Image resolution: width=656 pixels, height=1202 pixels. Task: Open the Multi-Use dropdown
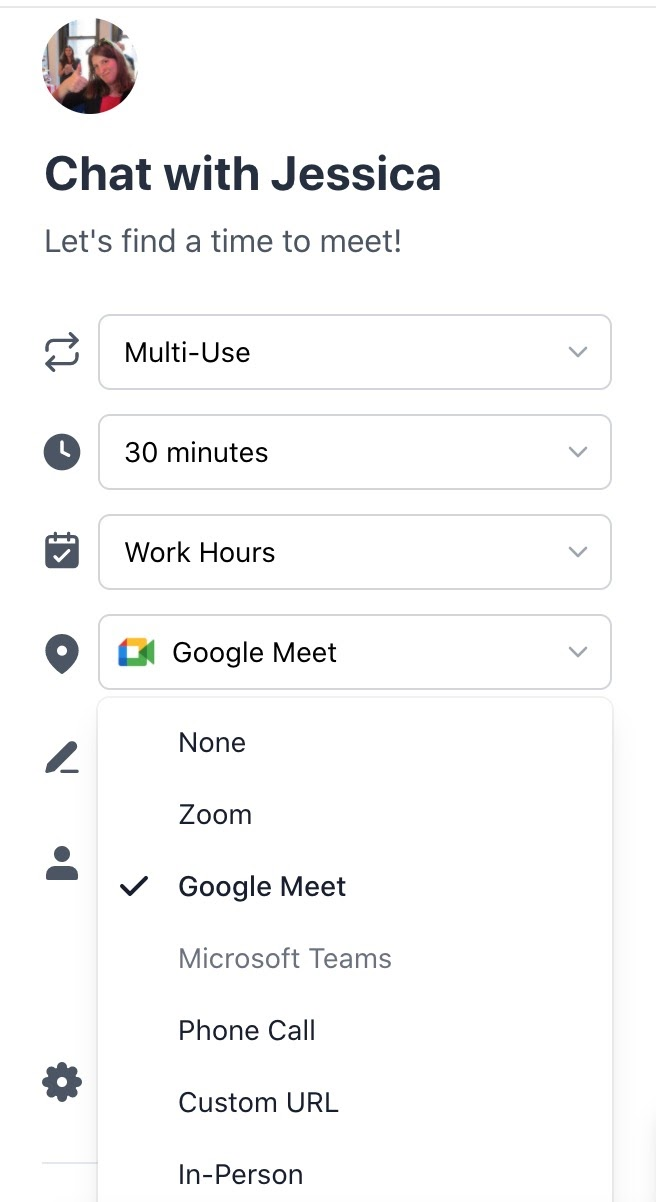tap(354, 352)
